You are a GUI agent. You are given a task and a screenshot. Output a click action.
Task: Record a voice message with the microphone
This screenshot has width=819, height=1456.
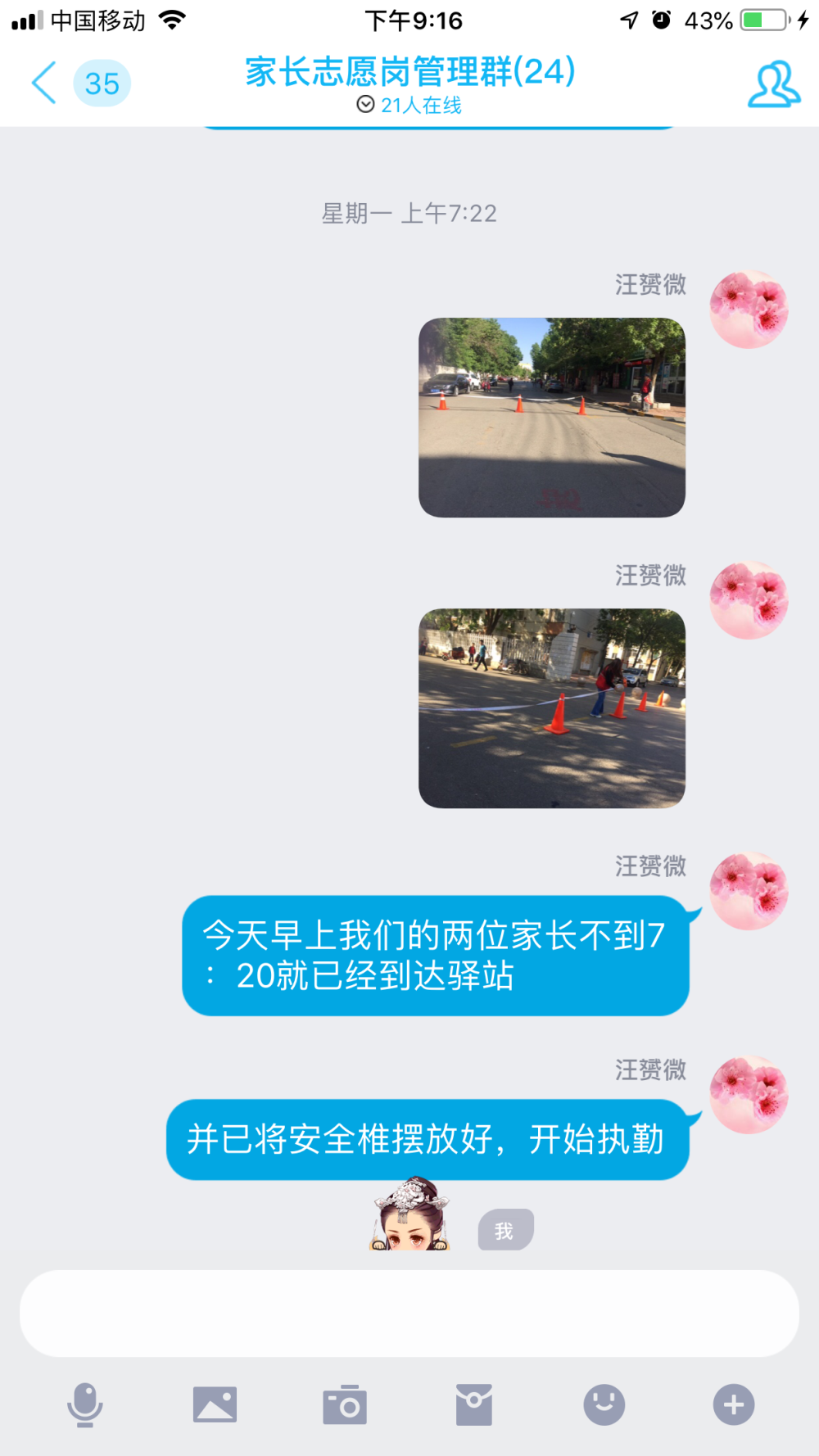(85, 1405)
